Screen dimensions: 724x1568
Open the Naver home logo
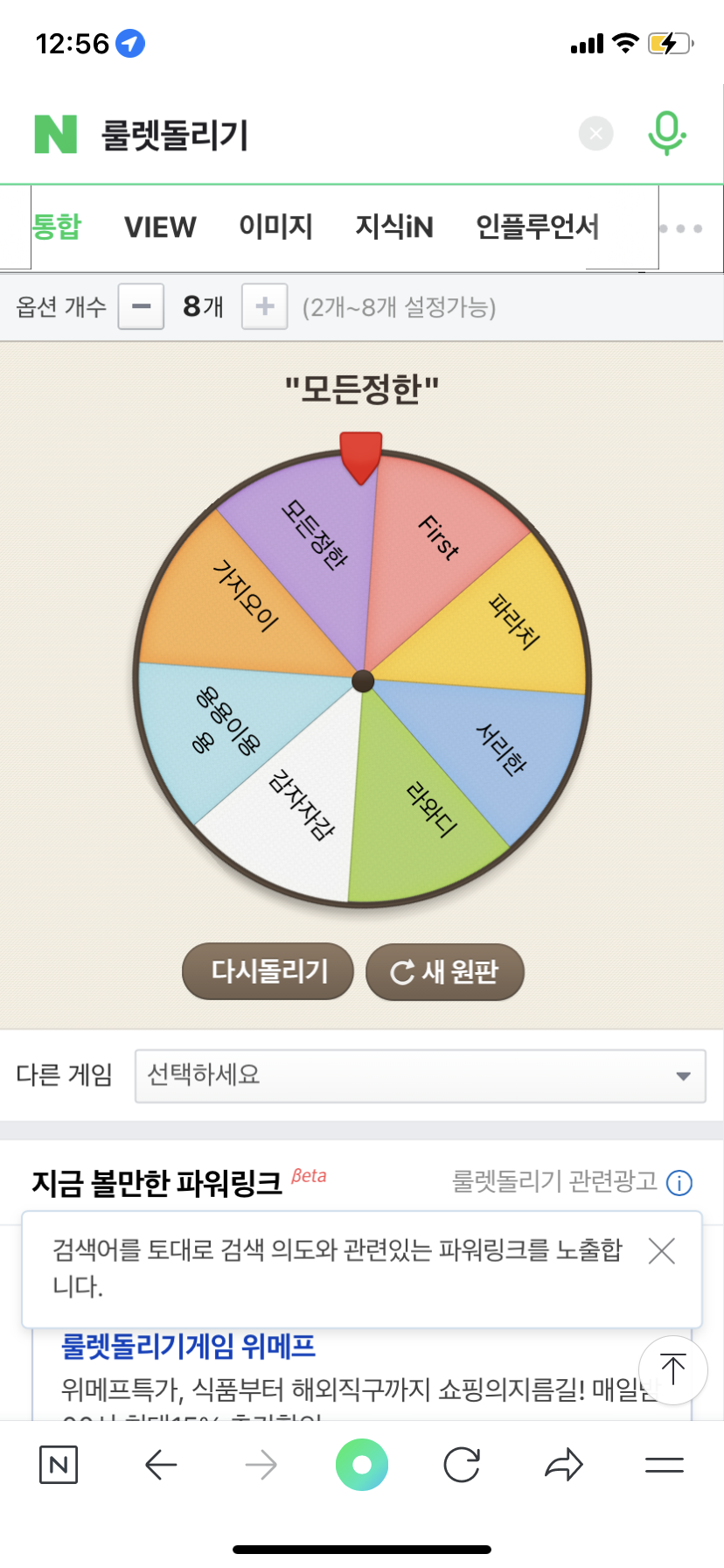(x=56, y=135)
